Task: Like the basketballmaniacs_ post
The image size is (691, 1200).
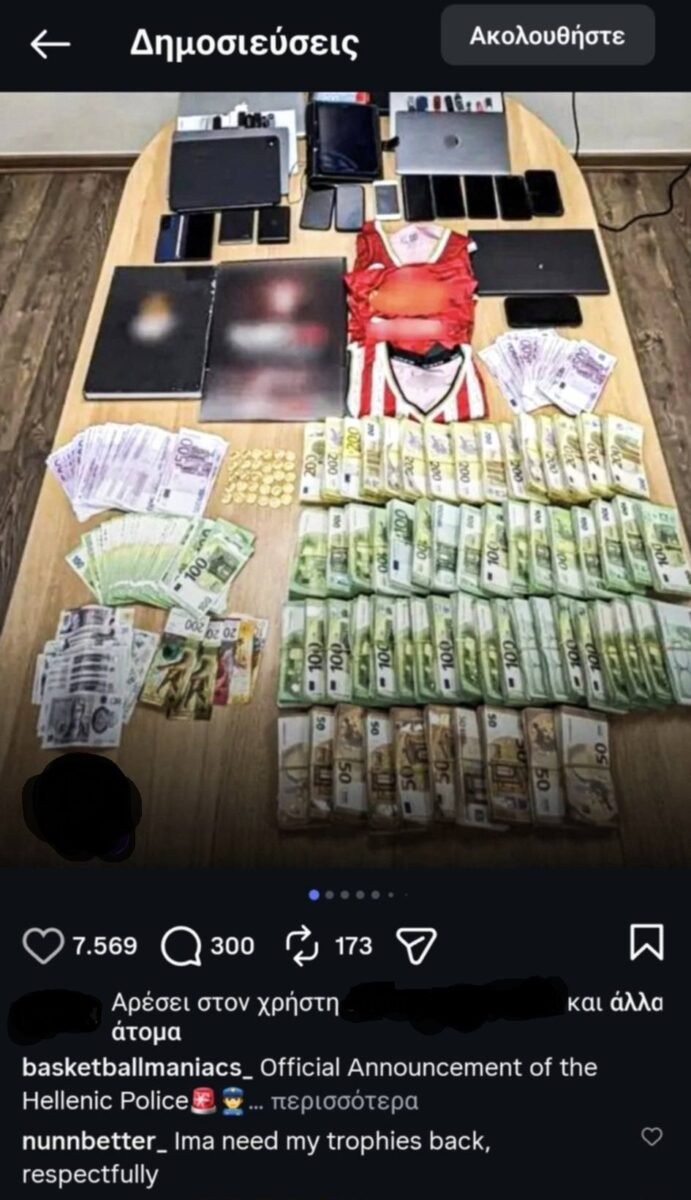Action: point(42,945)
